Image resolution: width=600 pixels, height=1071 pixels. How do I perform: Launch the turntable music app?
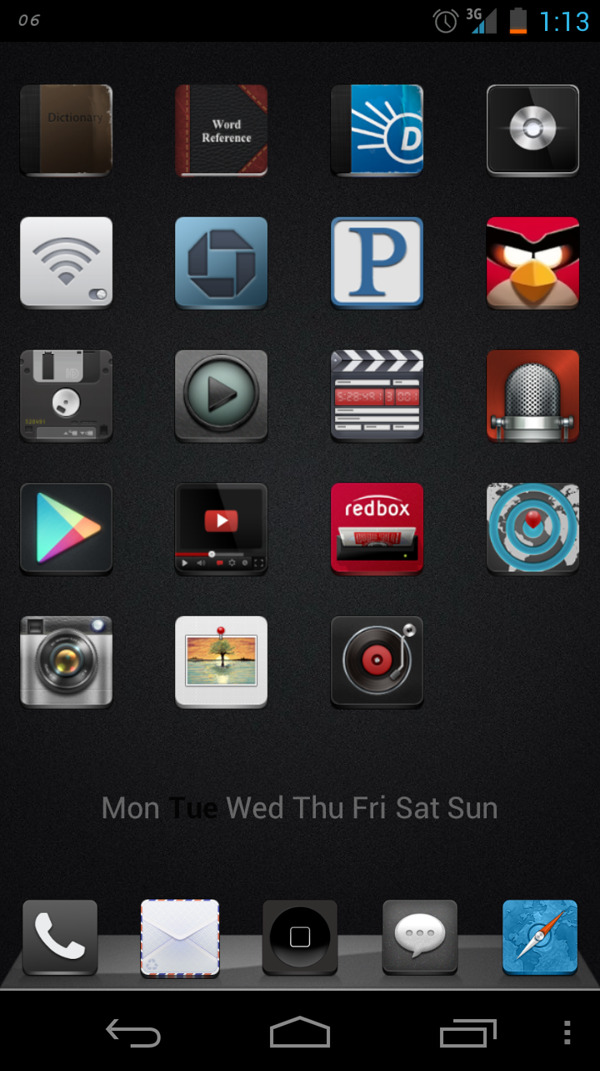(x=377, y=661)
